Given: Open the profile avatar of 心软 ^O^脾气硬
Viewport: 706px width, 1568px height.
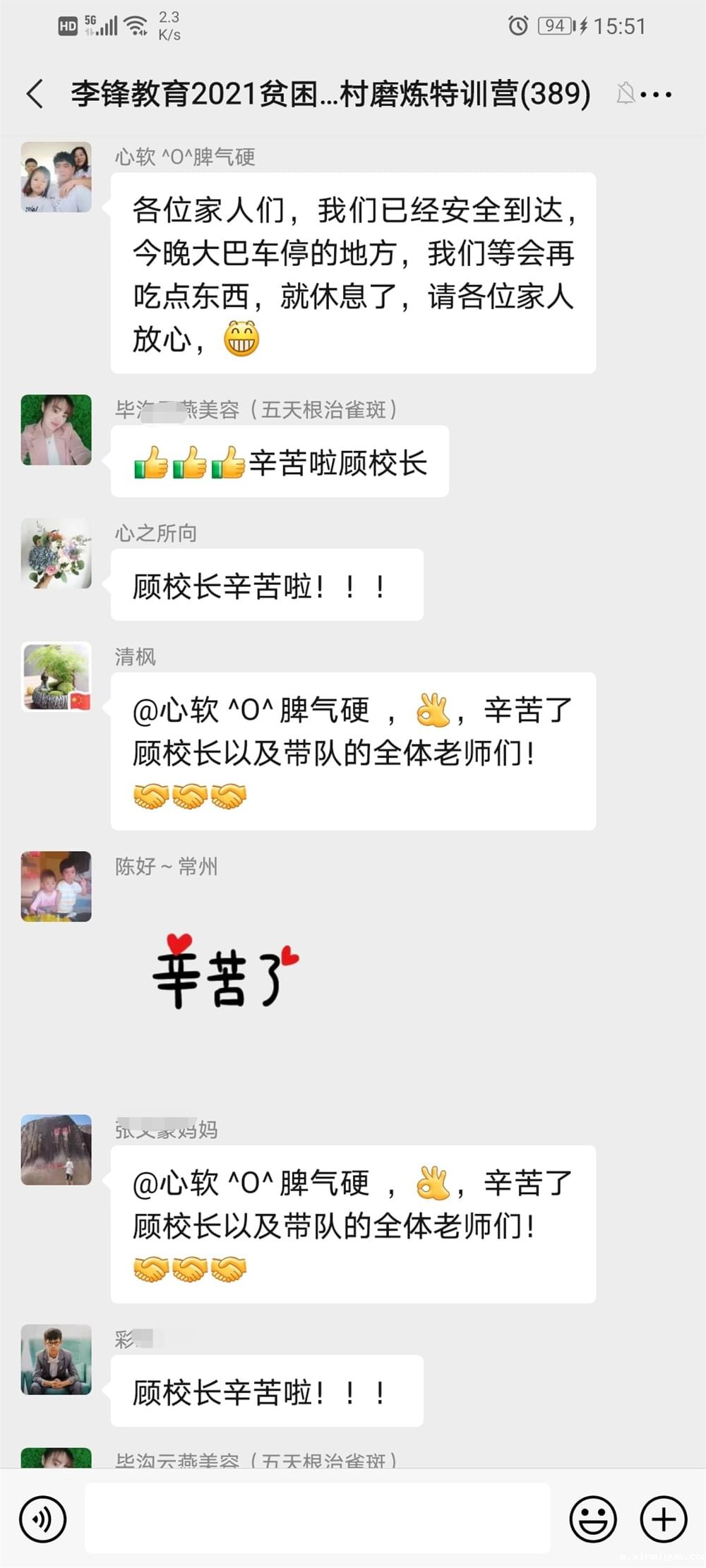Looking at the screenshot, I should [x=56, y=177].
